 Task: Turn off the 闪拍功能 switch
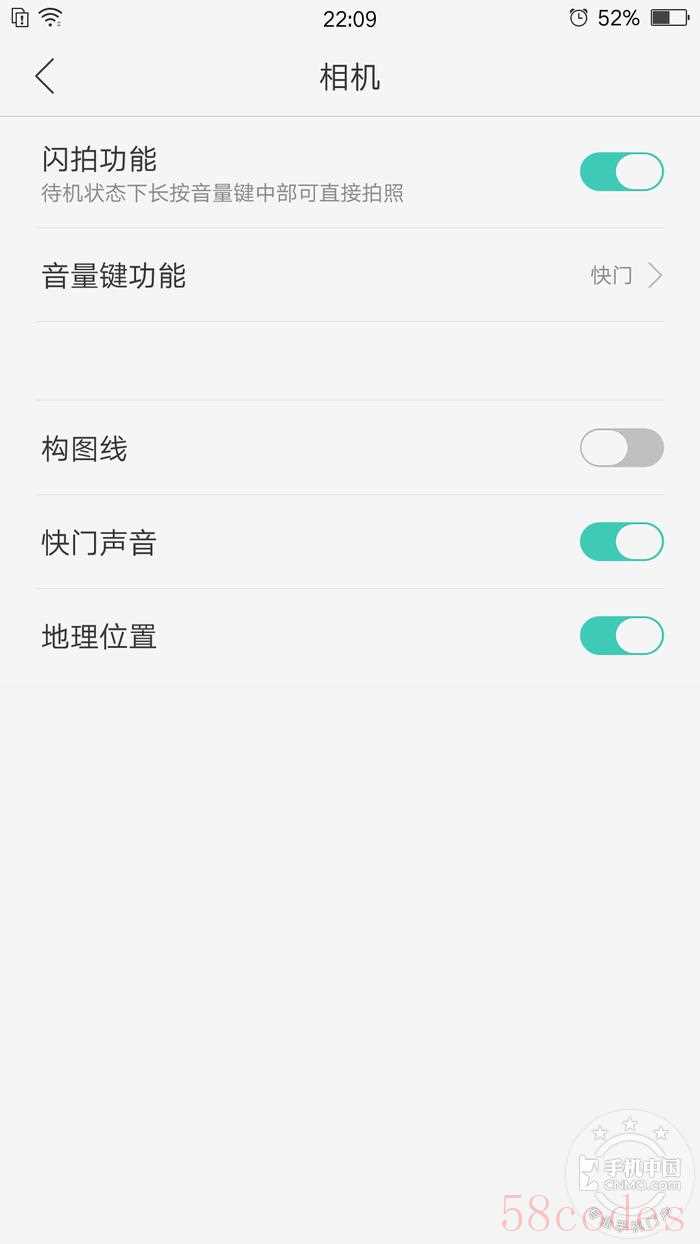click(621, 172)
